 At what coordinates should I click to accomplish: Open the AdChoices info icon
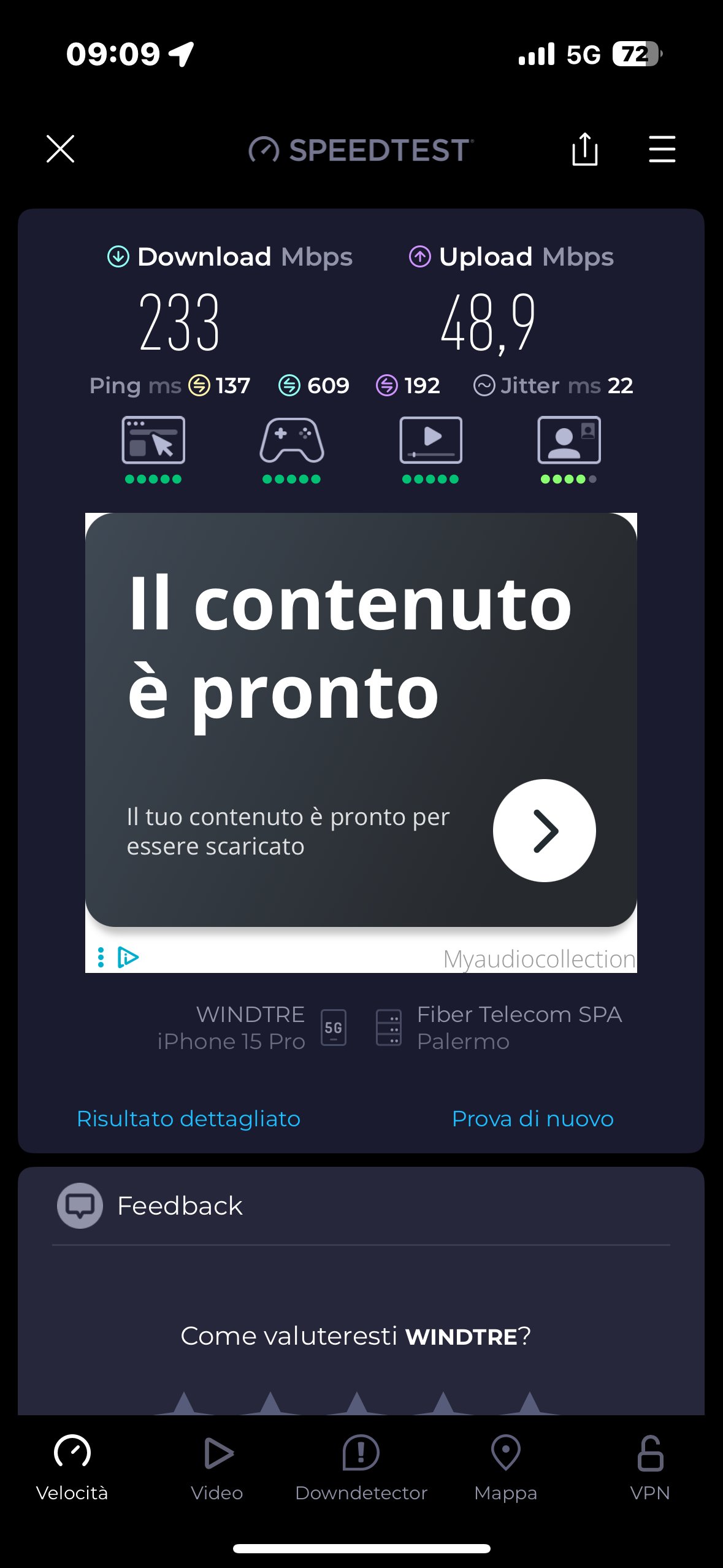128,957
